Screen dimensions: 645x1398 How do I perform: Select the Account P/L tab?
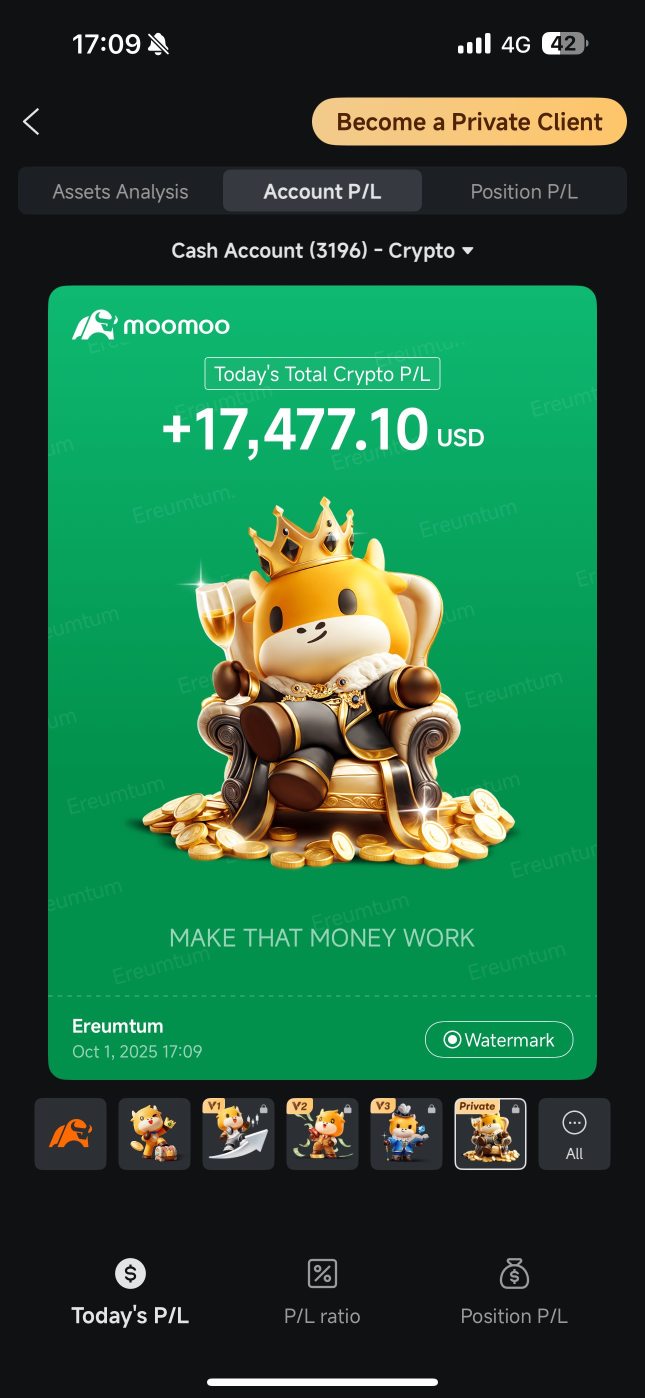click(322, 192)
